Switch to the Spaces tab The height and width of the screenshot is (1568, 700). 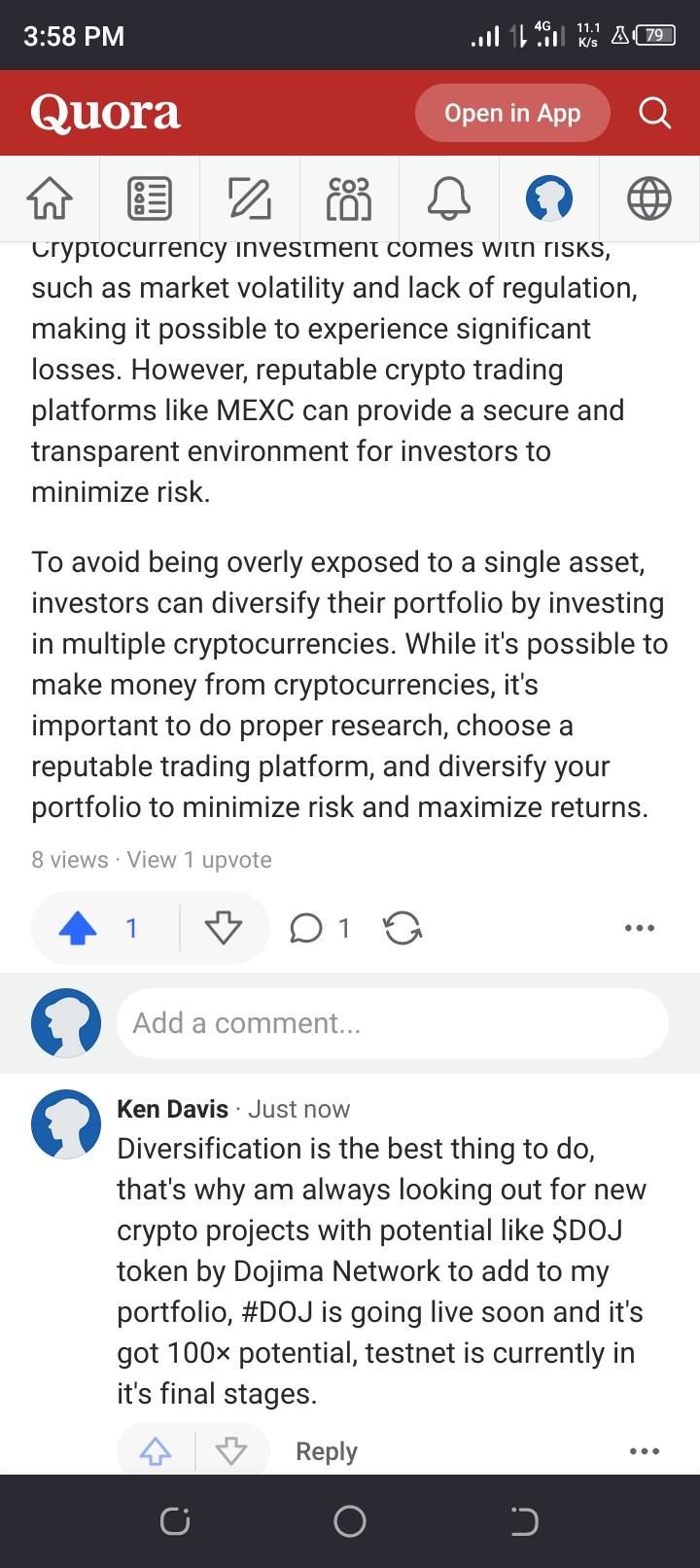(350, 198)
